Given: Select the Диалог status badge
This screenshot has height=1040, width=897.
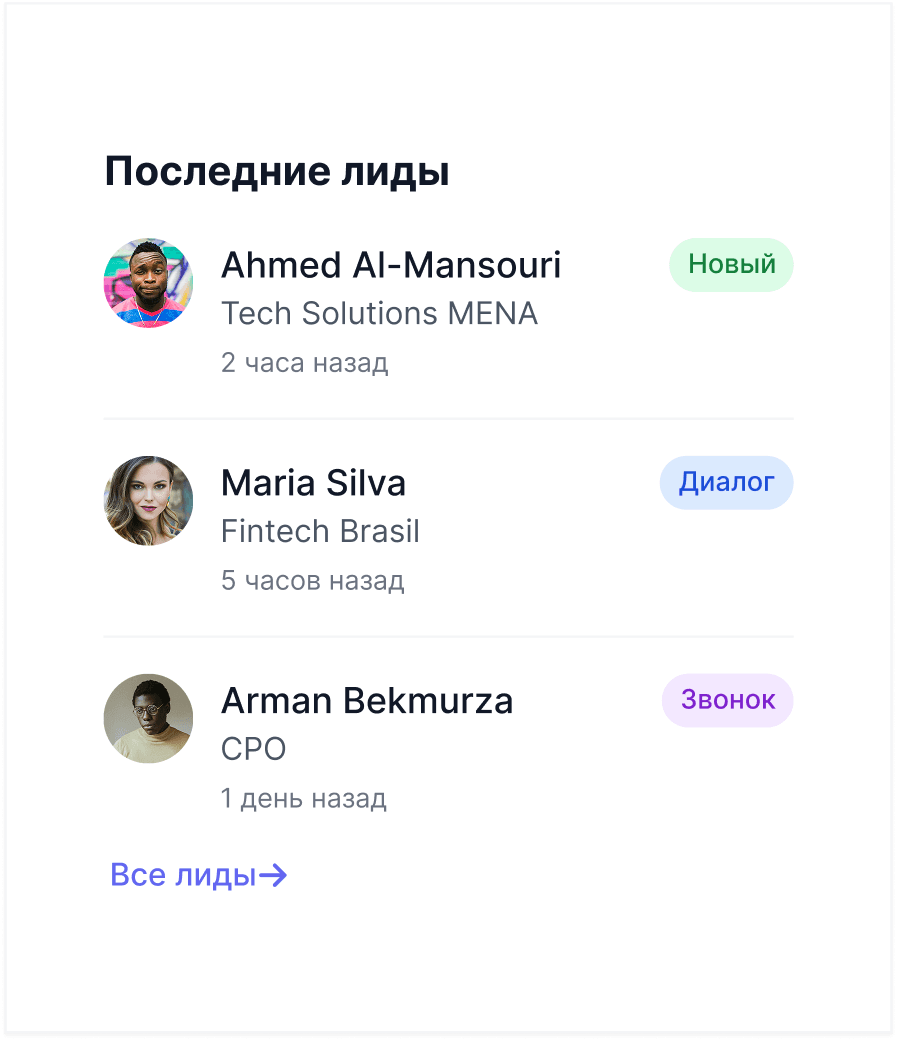Looking at the screenshot, I should [x=726, y=482].
